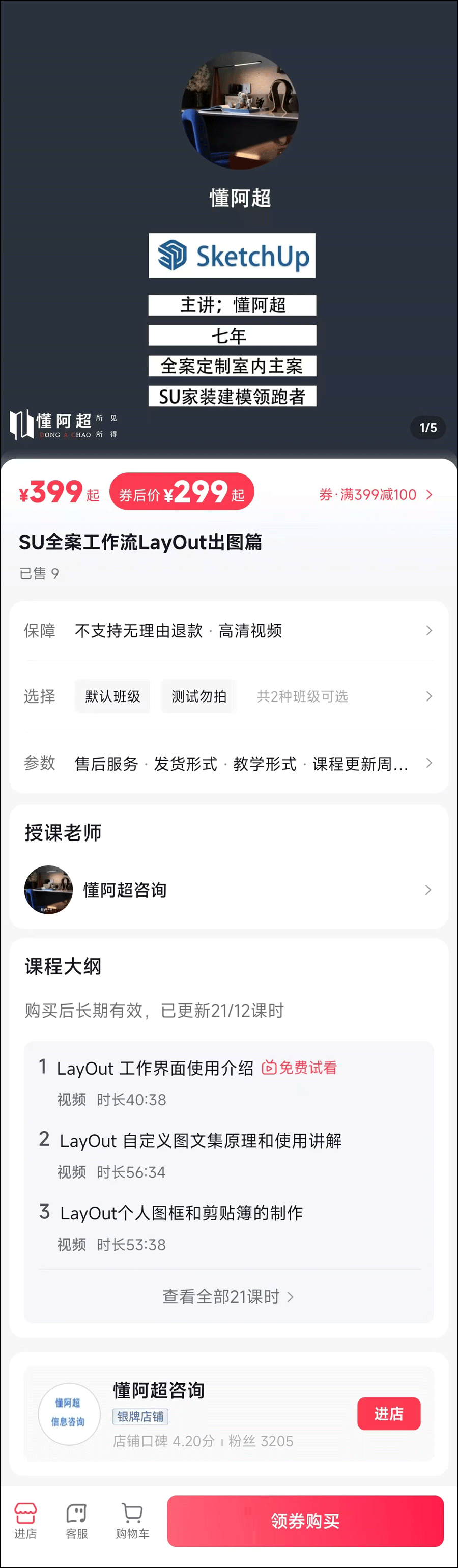Screen dimensions: 458x1568
Task: Tap 领券购买 to buy with coupon
Action: [x=305, y=1521]
